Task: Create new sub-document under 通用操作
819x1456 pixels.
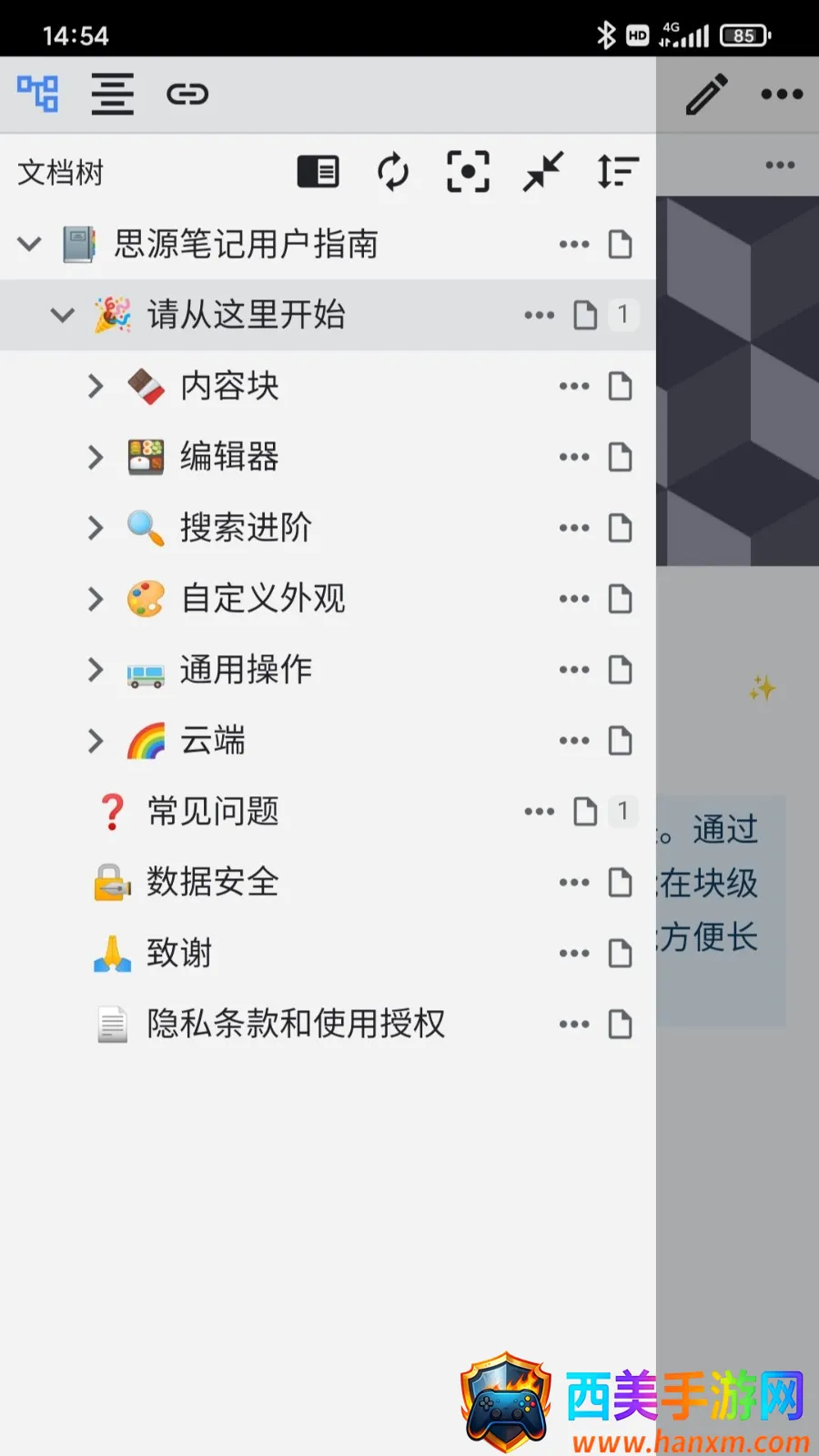Action: point(620,670)
